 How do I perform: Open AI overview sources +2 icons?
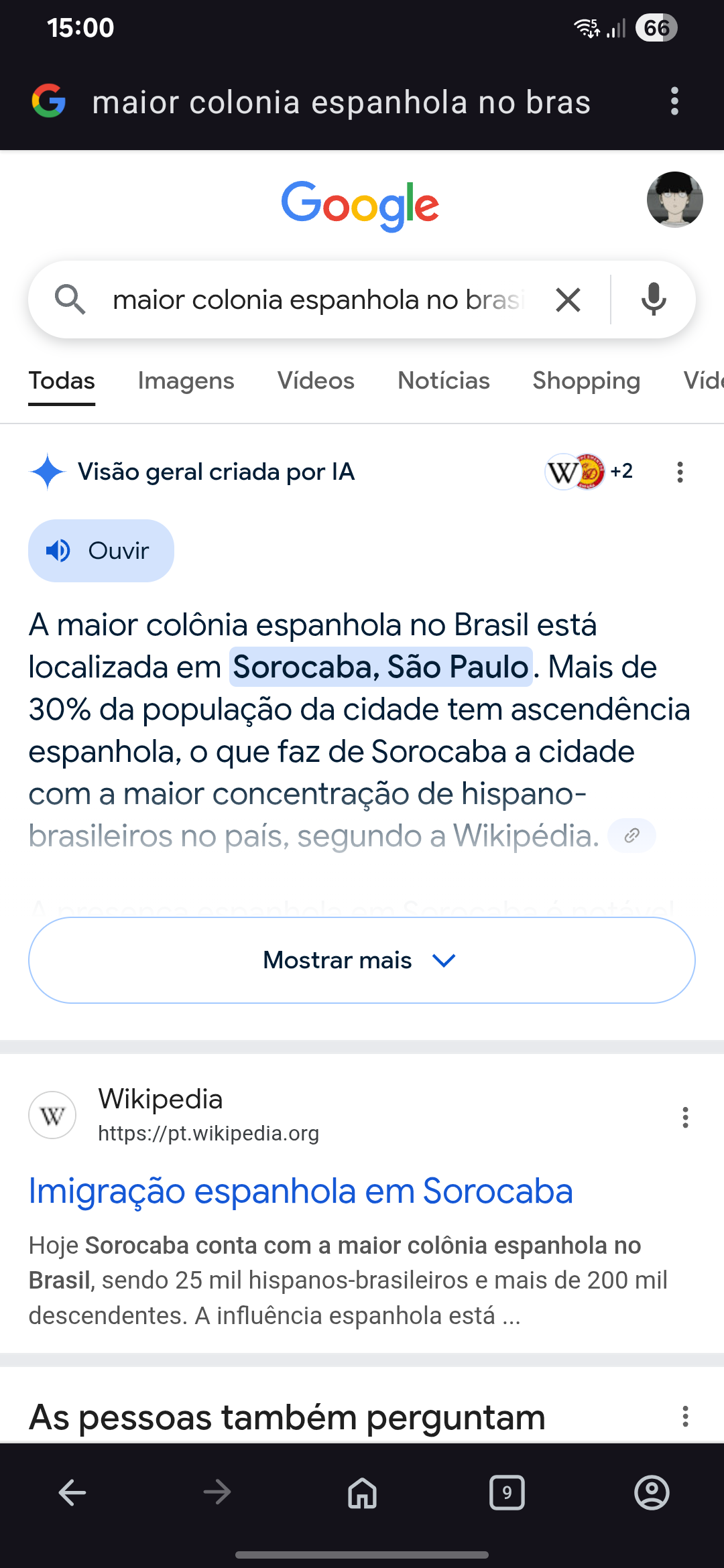(589, 472)
